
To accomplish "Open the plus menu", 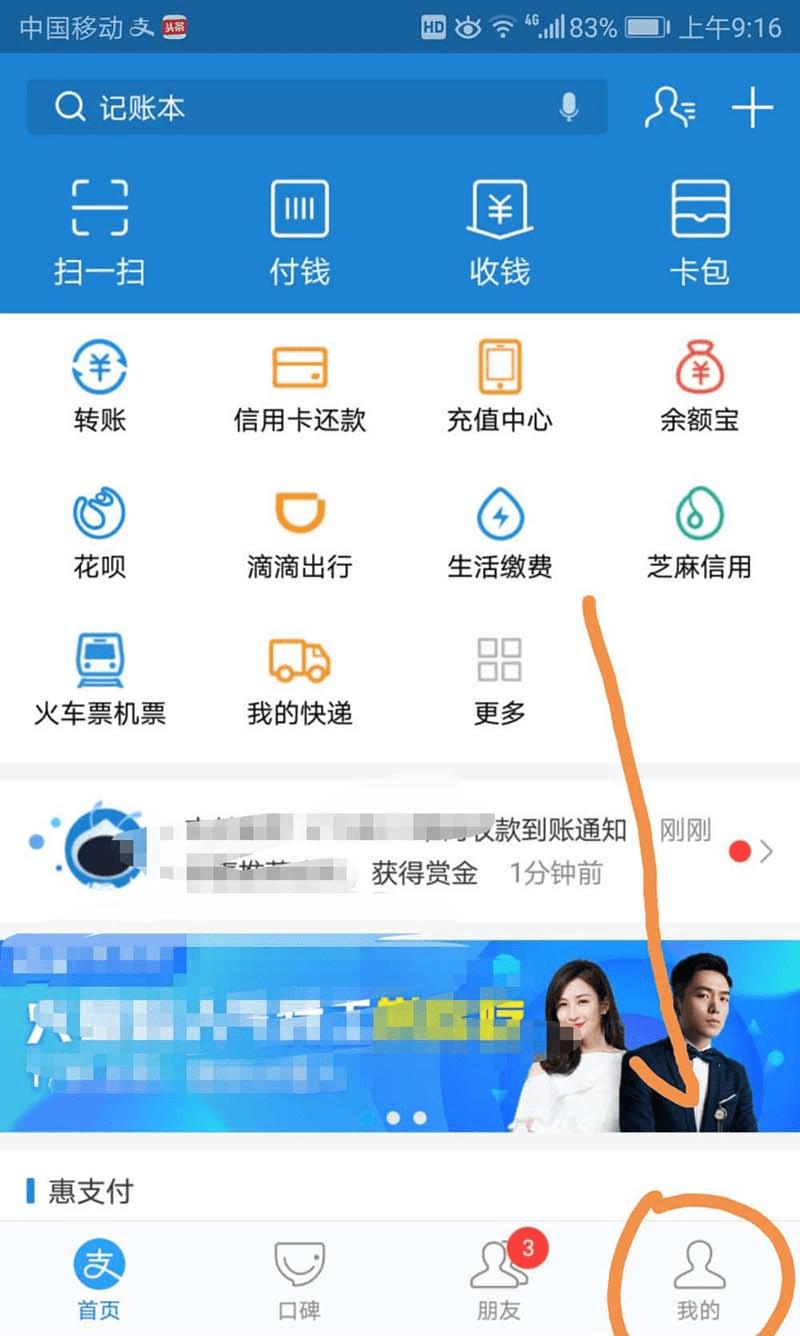I will (753, 107).
